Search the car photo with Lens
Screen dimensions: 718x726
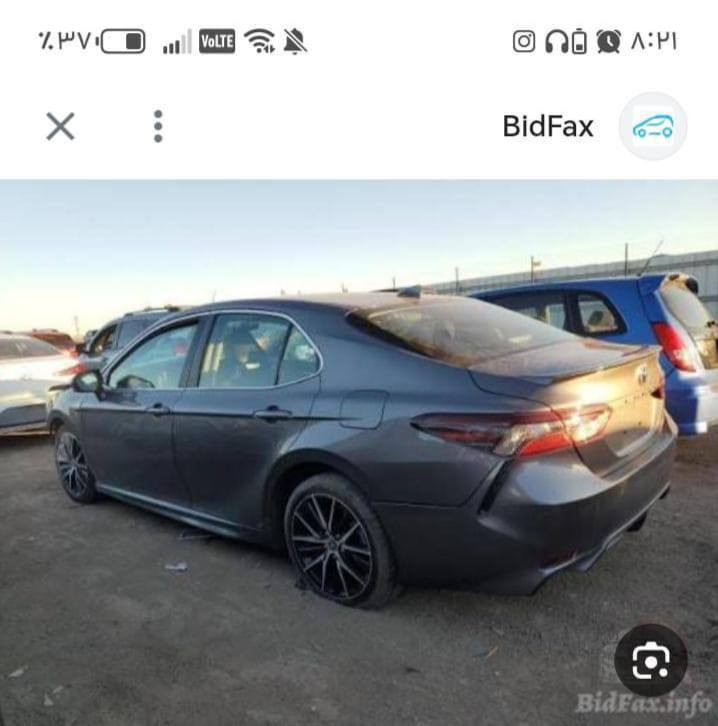(x=650, y=659)
